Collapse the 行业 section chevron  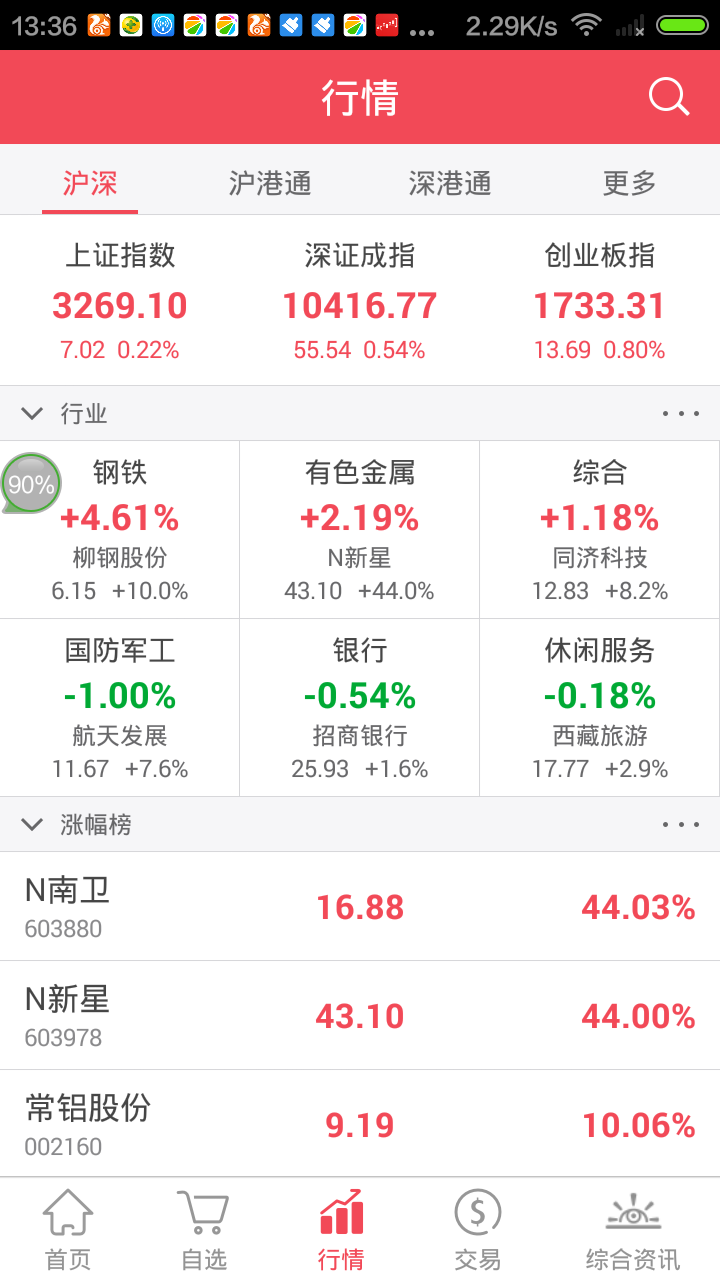[31, 413]
